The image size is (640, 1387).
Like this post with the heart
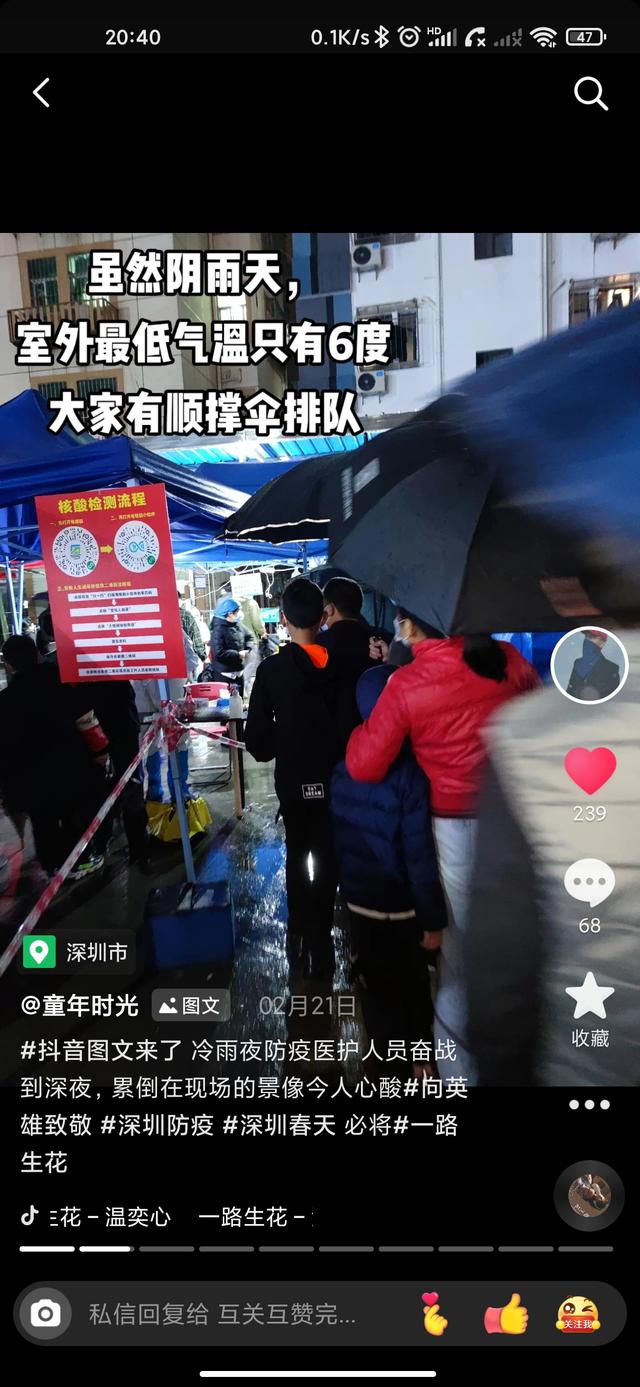tap(589, 771)
